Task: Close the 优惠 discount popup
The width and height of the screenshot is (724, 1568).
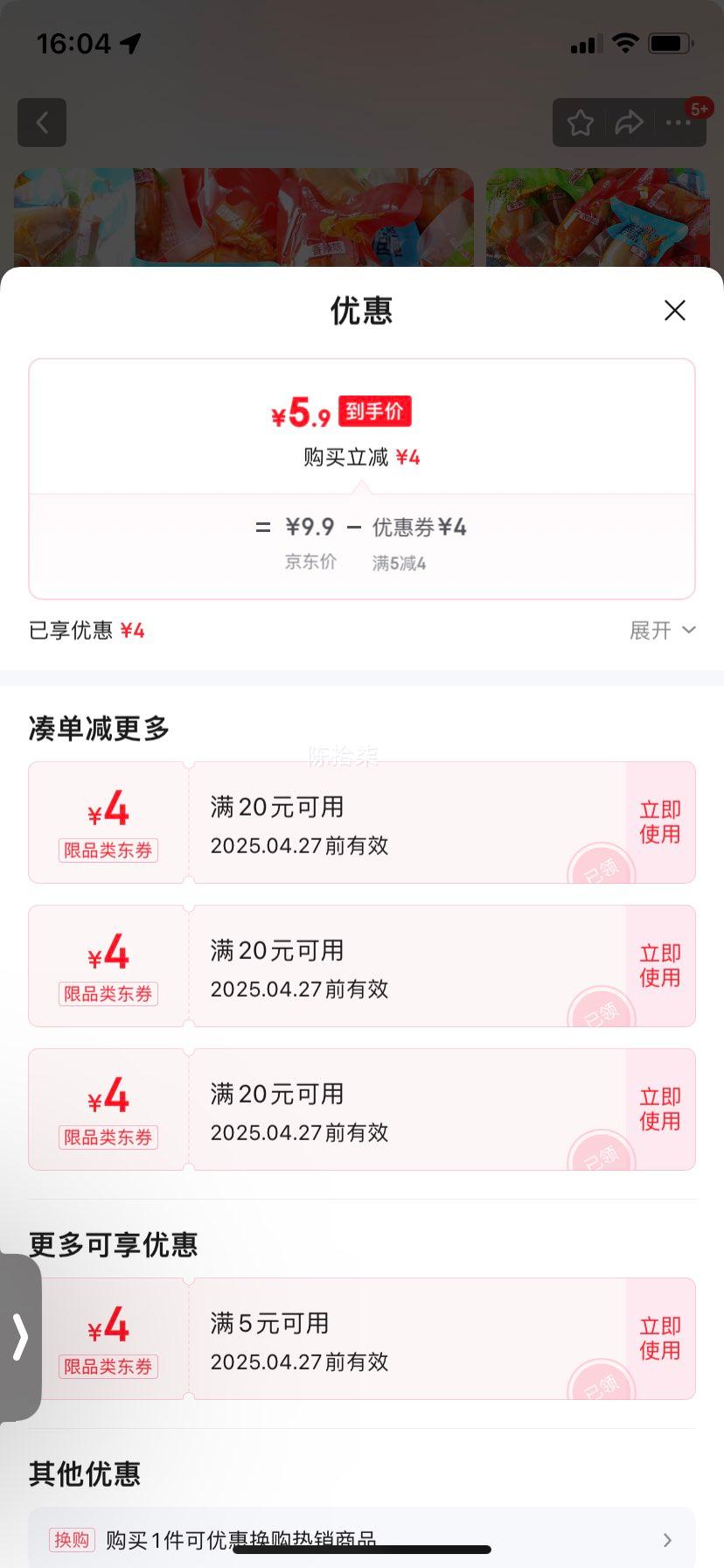Action: click(x=674, y=311)
